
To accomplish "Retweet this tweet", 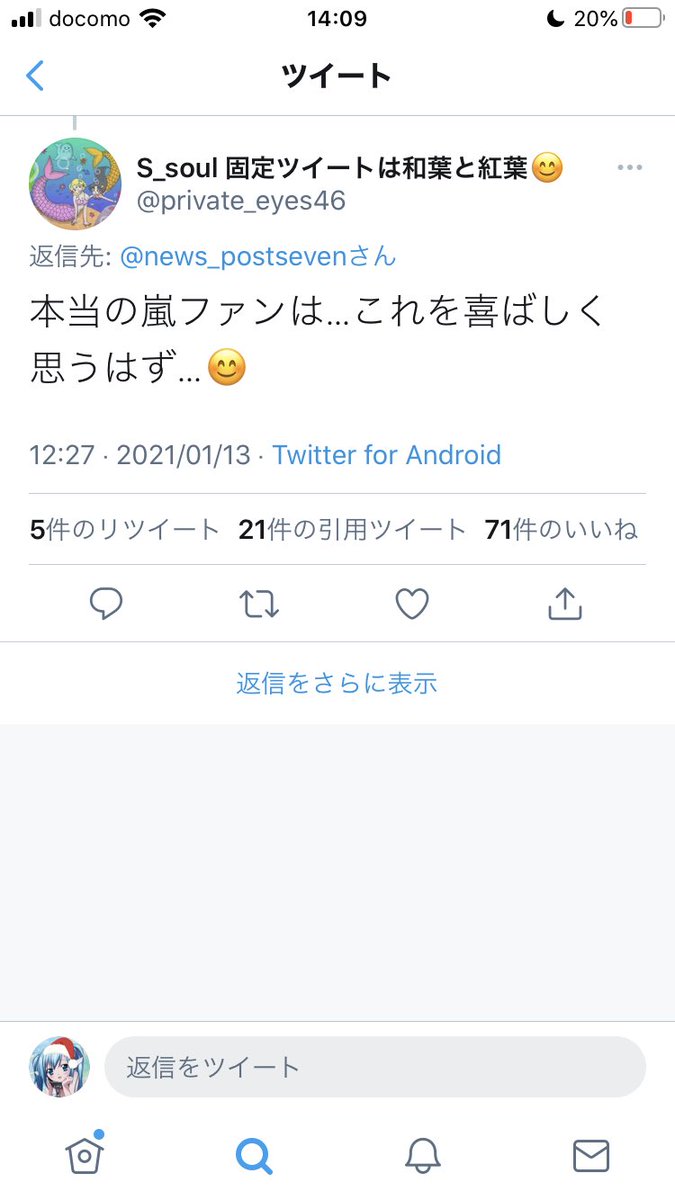I will click(260, 603).
